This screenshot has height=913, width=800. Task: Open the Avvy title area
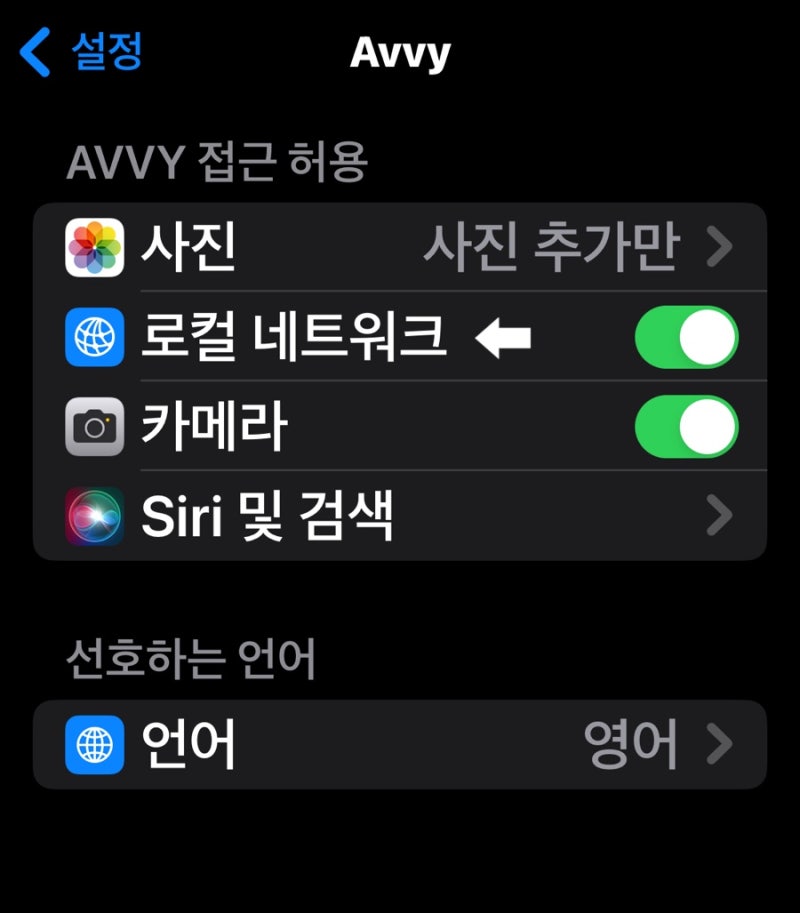pos(400,54)
